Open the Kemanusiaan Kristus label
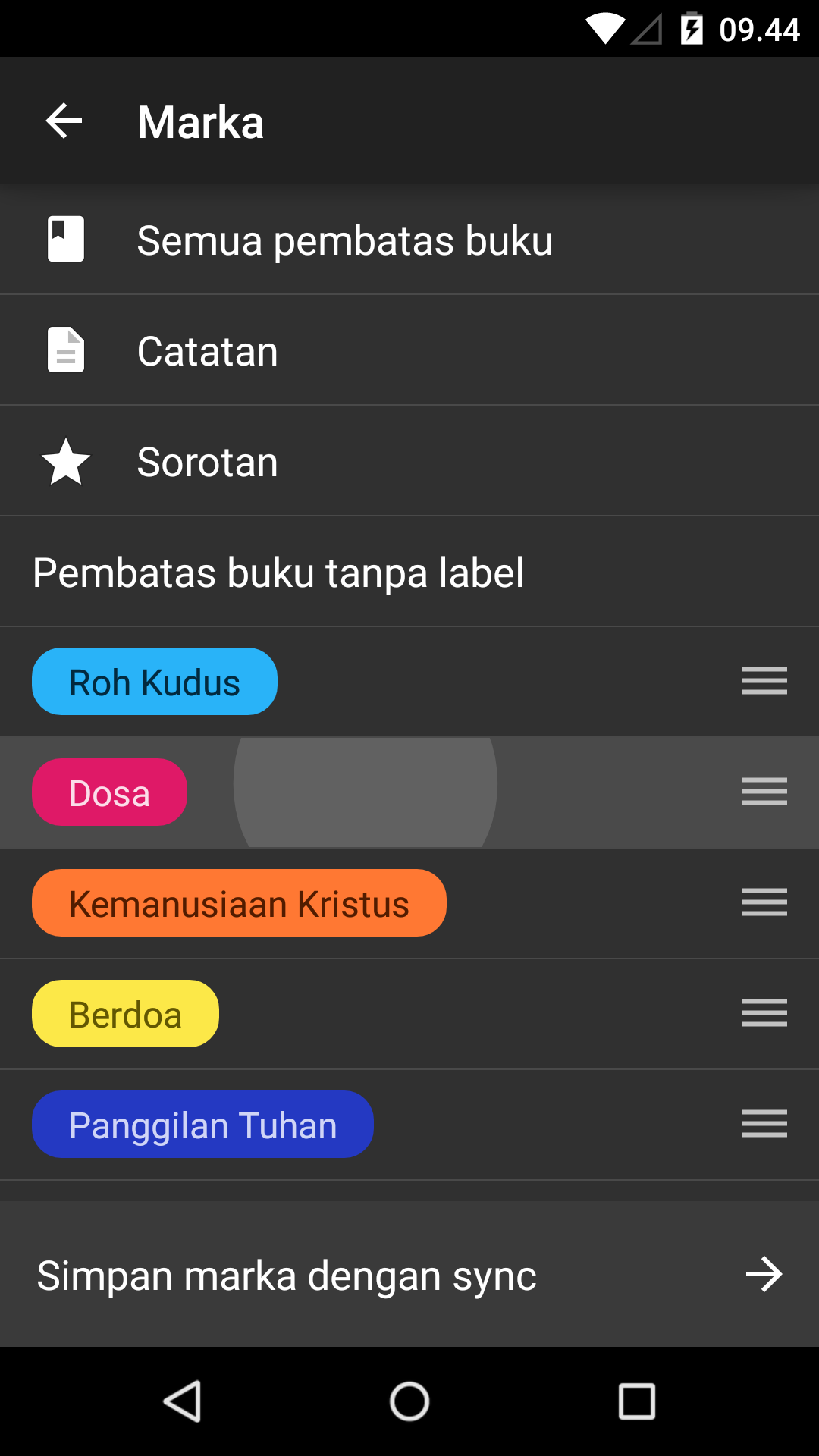This screenshot has width=819, height=1456. [x=239, y=903]
